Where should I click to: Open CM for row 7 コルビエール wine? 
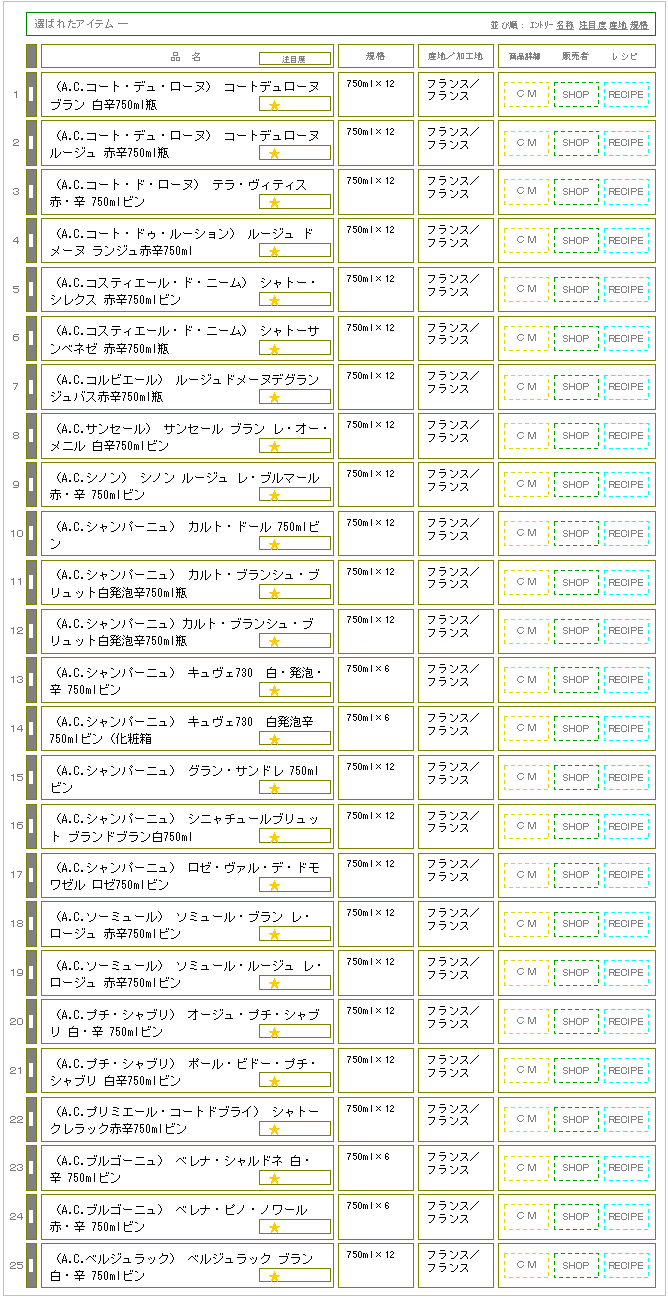(x=526, y=387)
